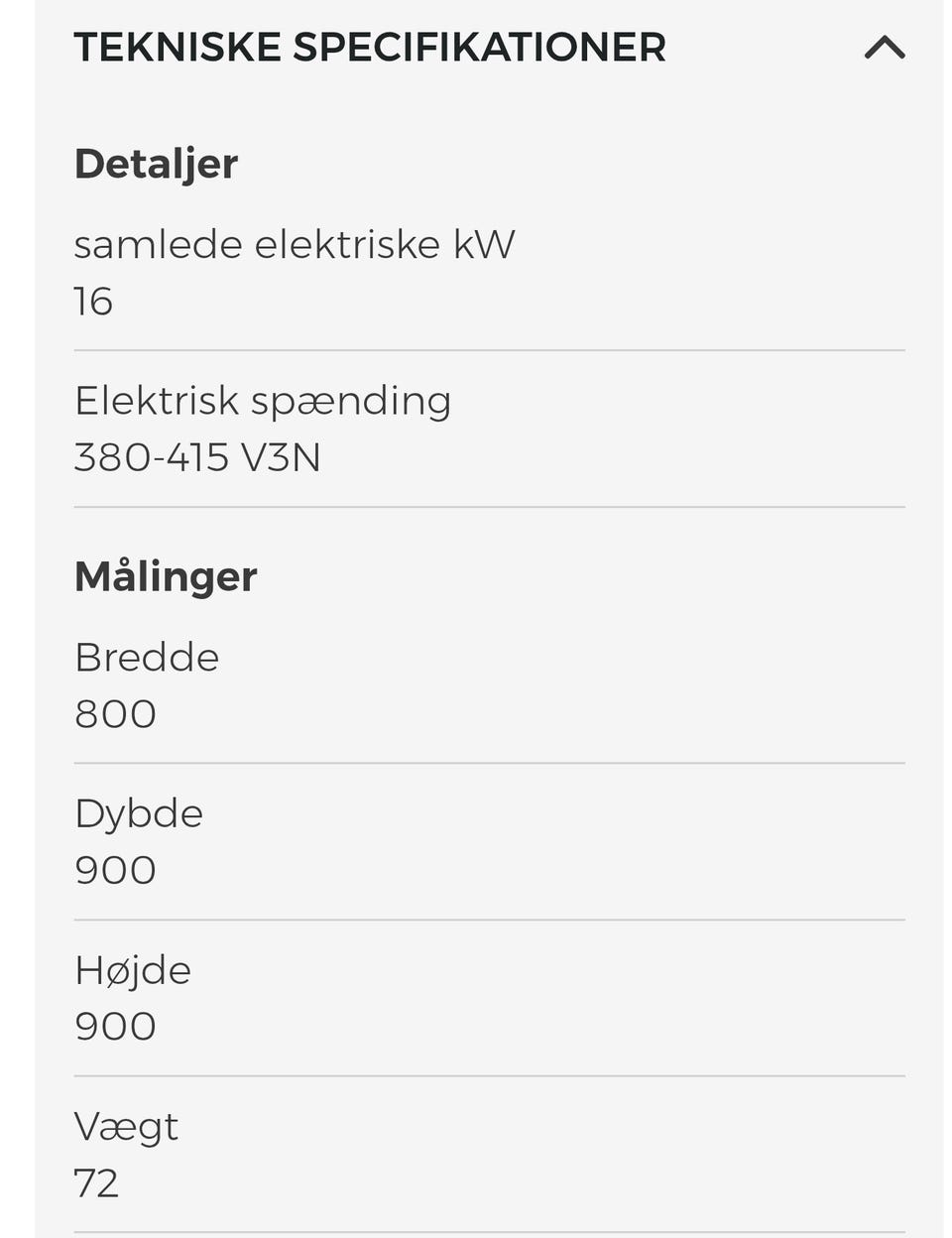
Task: Select the Detaljer section heading
Action: [155, 163]
